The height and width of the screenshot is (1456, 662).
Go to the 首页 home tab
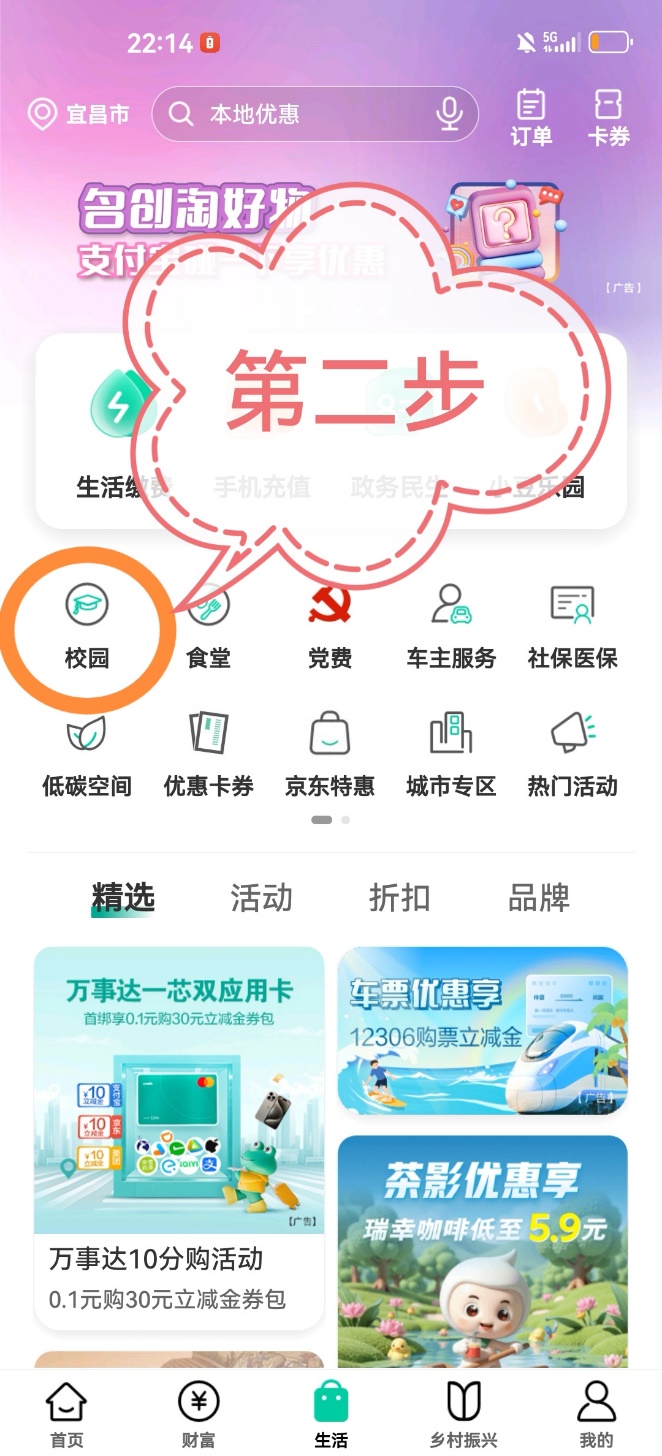[x=67, y=1414]
